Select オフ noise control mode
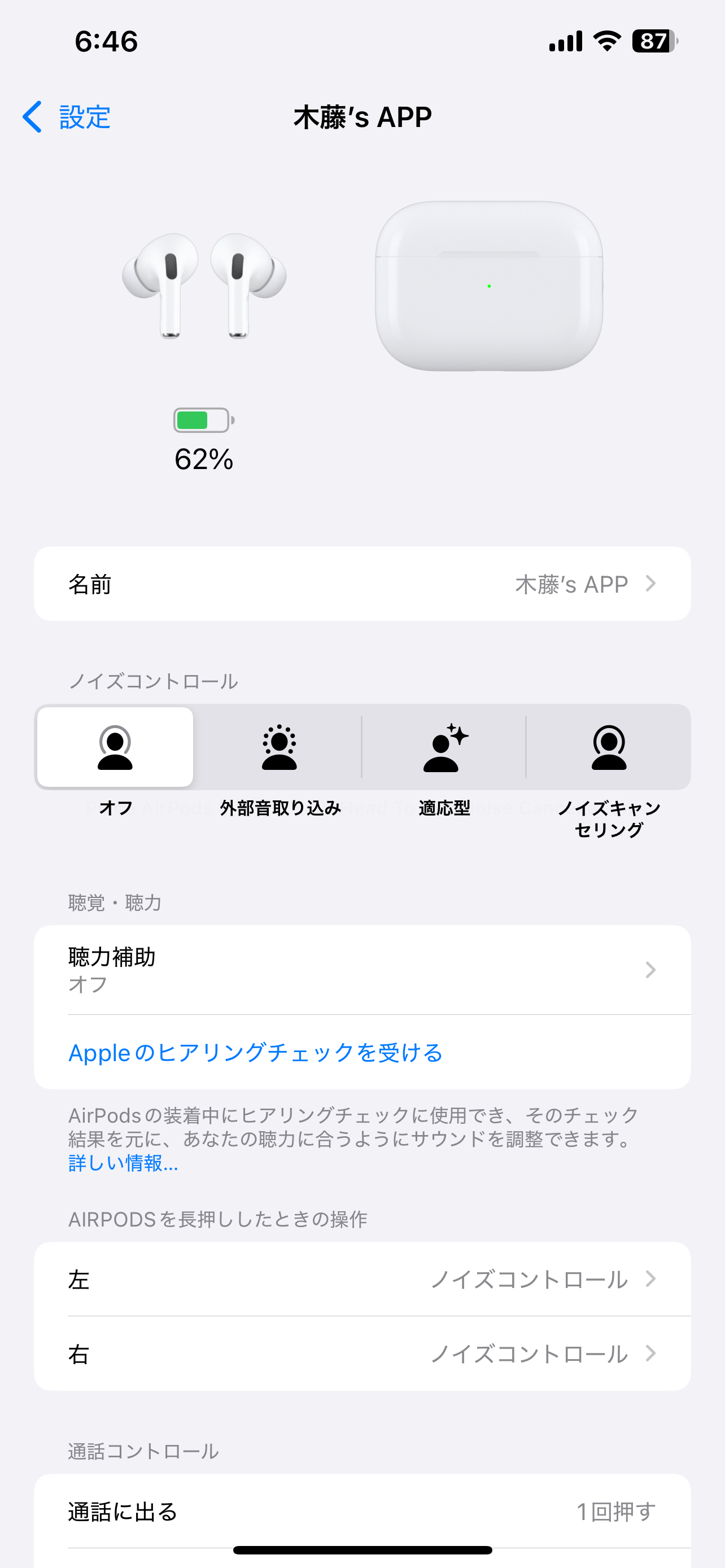Image resolution: width=725 pixels, height=1568 pixels. pyautogui.click(x=115, y=747)
